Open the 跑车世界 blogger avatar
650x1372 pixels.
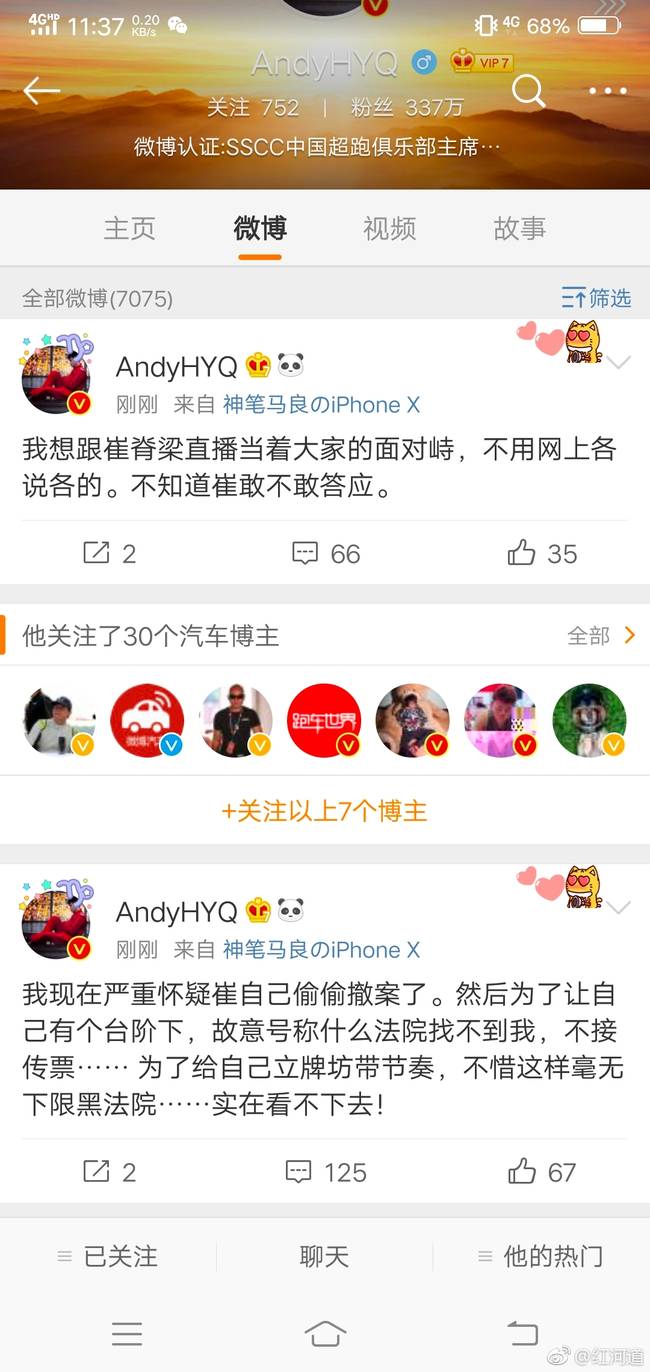pyautogui.click(x=324, y=720)
